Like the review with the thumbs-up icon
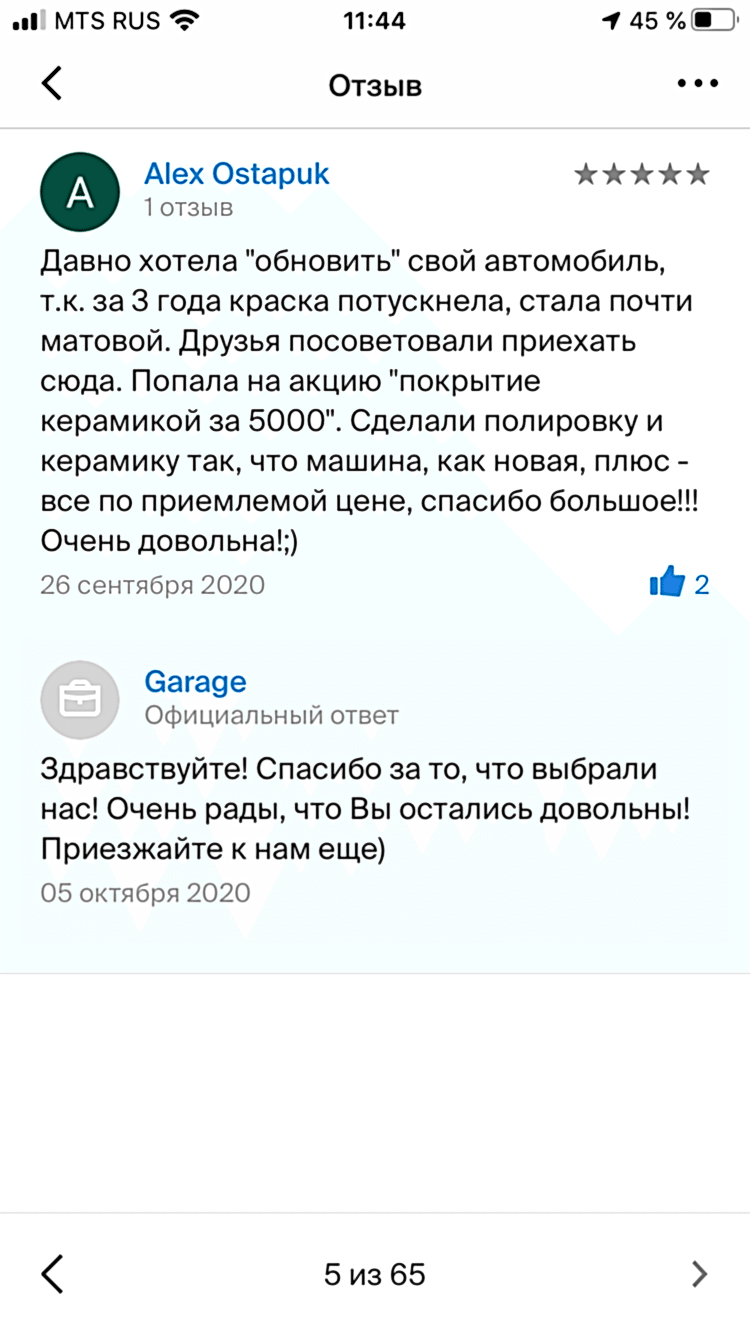Screen dimensions: 750x1334 [x=666, y=582]
